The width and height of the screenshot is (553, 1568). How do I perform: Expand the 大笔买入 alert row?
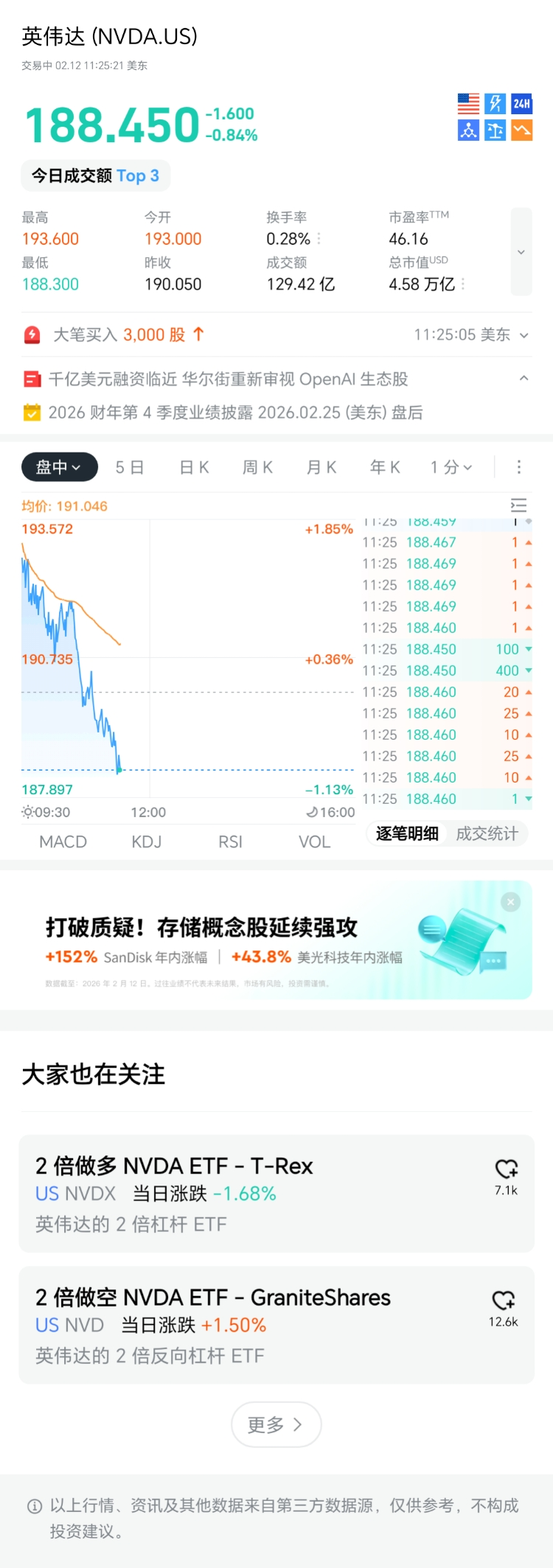[524, 335]
